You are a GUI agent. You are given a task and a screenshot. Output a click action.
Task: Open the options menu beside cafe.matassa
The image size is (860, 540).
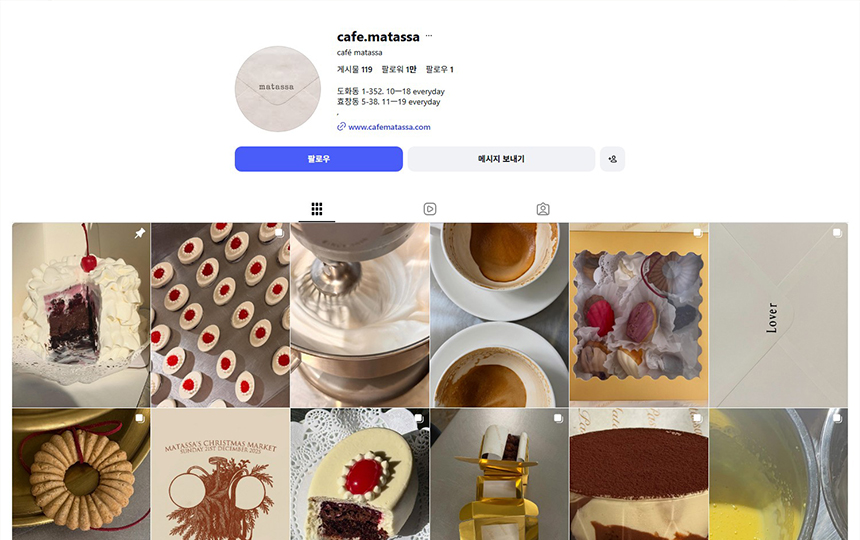coord(429,36)
